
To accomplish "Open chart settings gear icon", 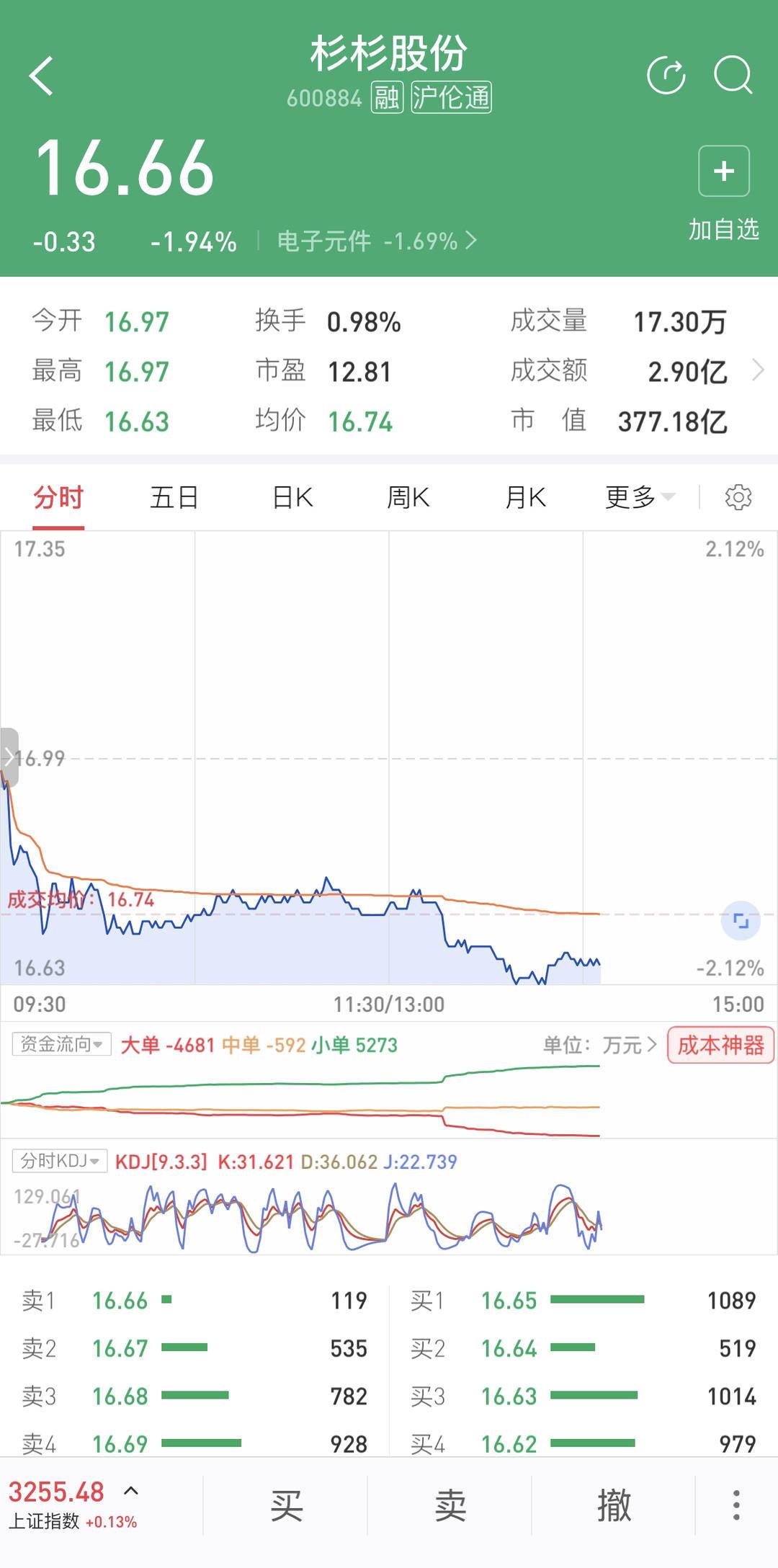I will [x=738, y=497].
